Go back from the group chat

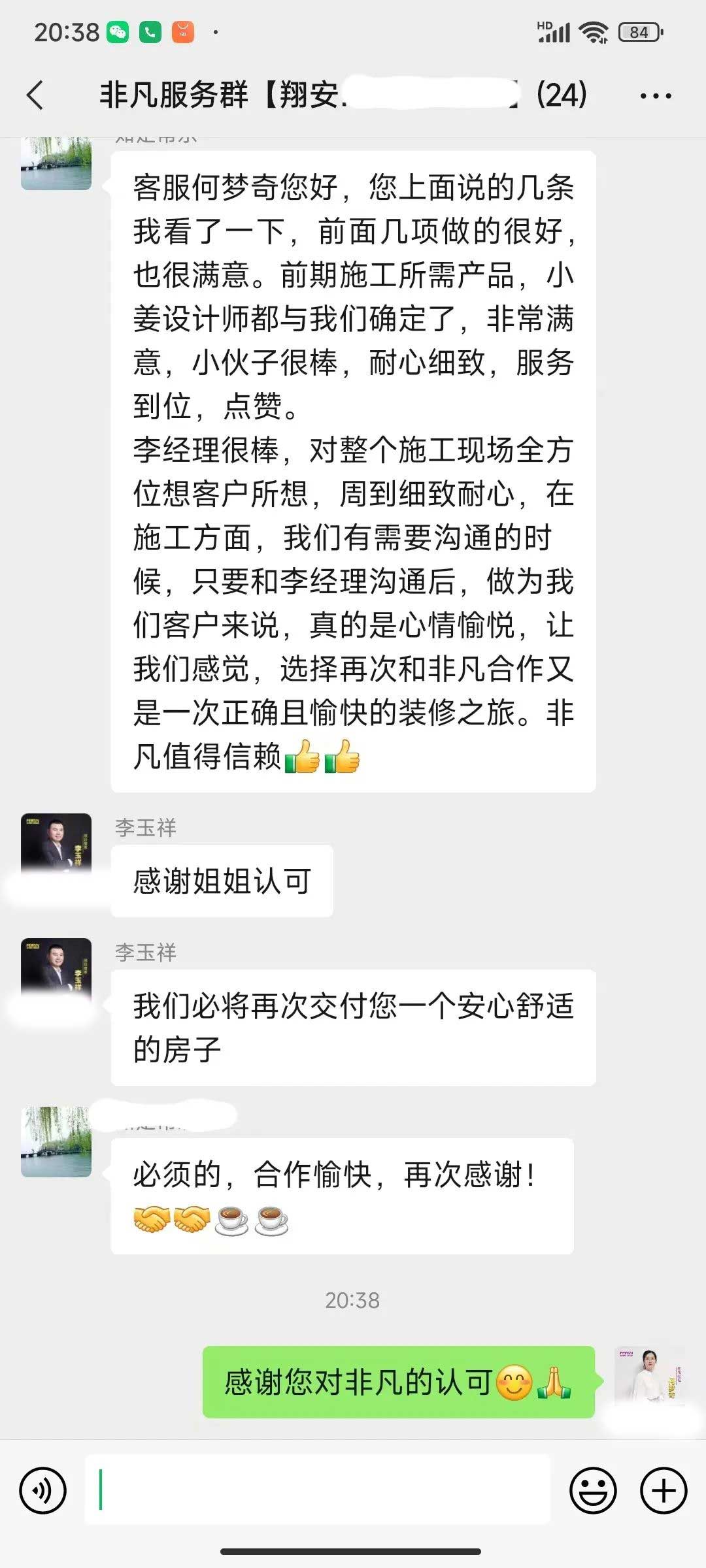point(35,95)
